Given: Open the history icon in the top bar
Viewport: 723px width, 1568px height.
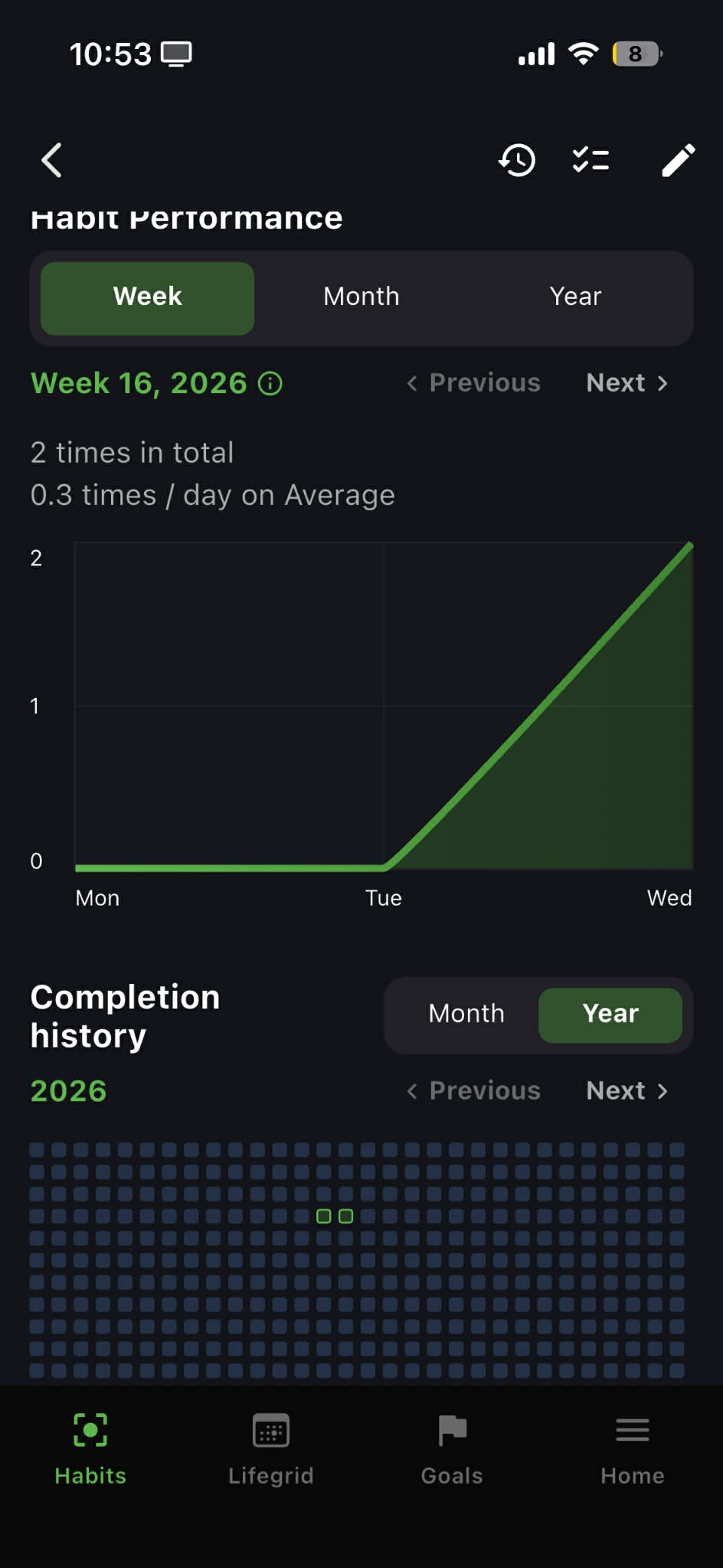Looking at the screenshot, I should pos(517,160).
